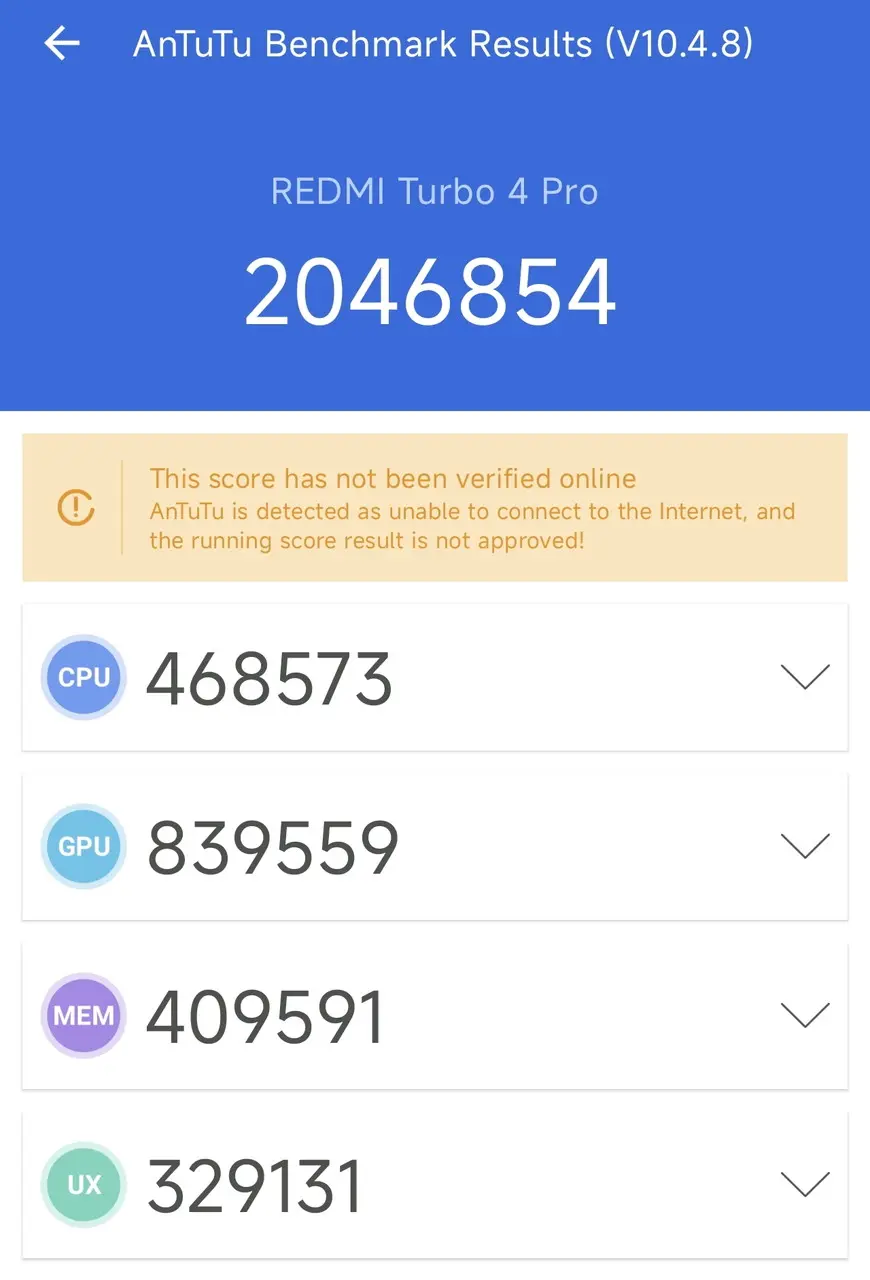
Task: Expand the CPU score details
Action: 804,678
